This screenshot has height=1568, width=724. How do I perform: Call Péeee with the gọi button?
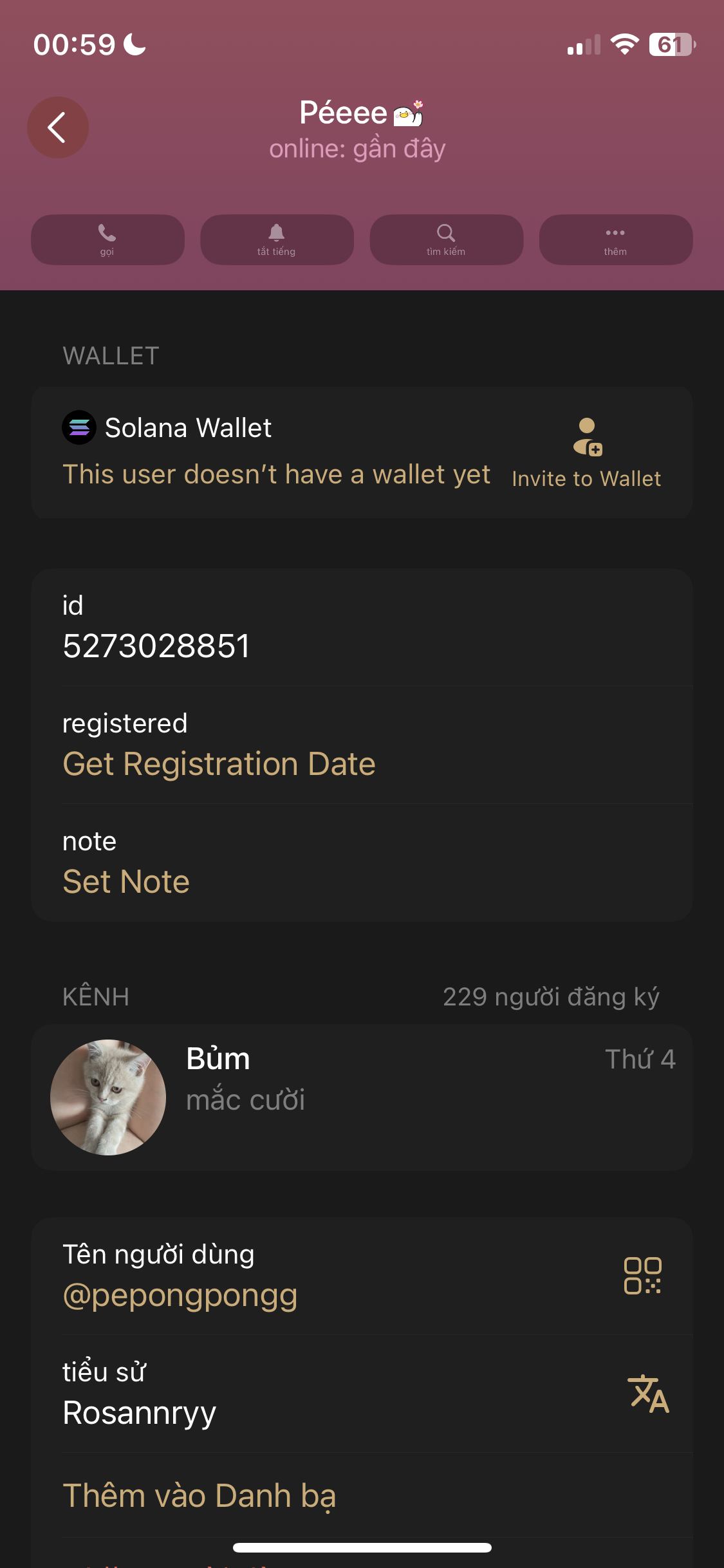point(107,239)
